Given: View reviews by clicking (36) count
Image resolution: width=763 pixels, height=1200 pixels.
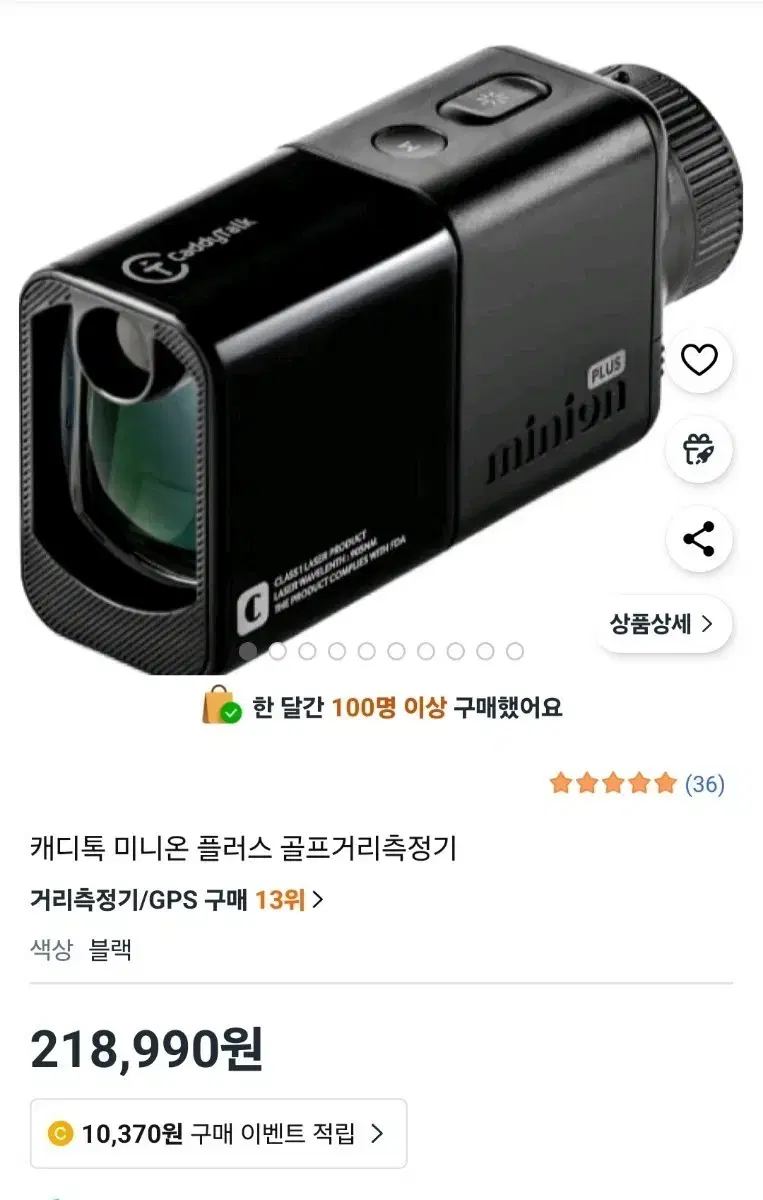Looking at the screenshot, I should point(703,786).
